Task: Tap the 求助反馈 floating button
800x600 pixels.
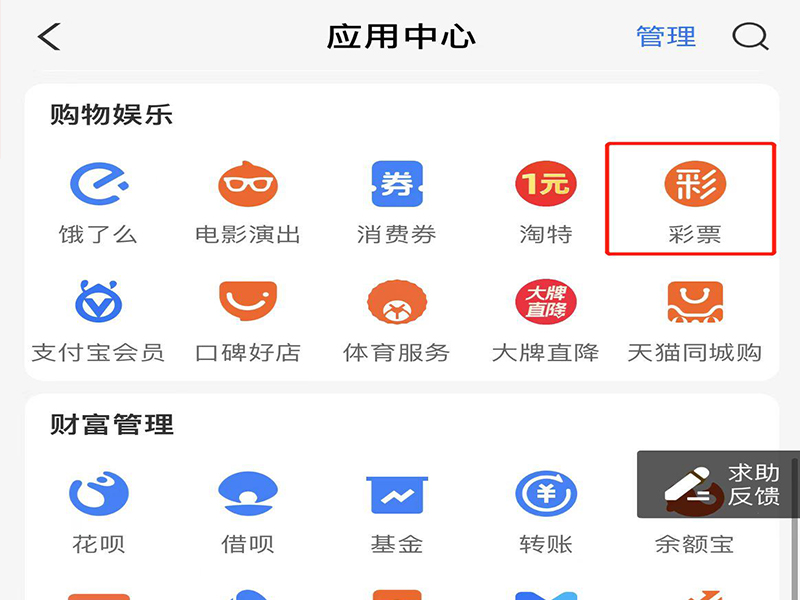Action: [x=720, y=484]
